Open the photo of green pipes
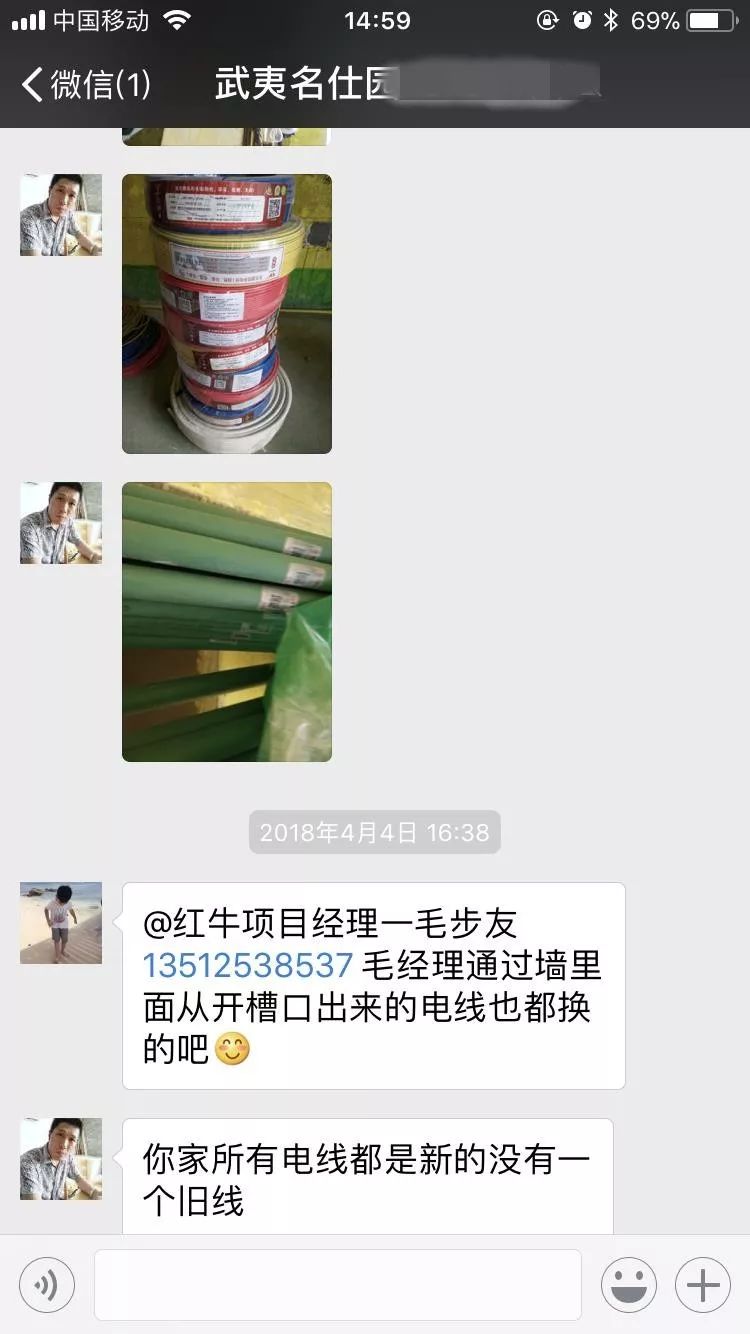The height and width of the screenshot is (1334, 750). [x=227, y=622]
